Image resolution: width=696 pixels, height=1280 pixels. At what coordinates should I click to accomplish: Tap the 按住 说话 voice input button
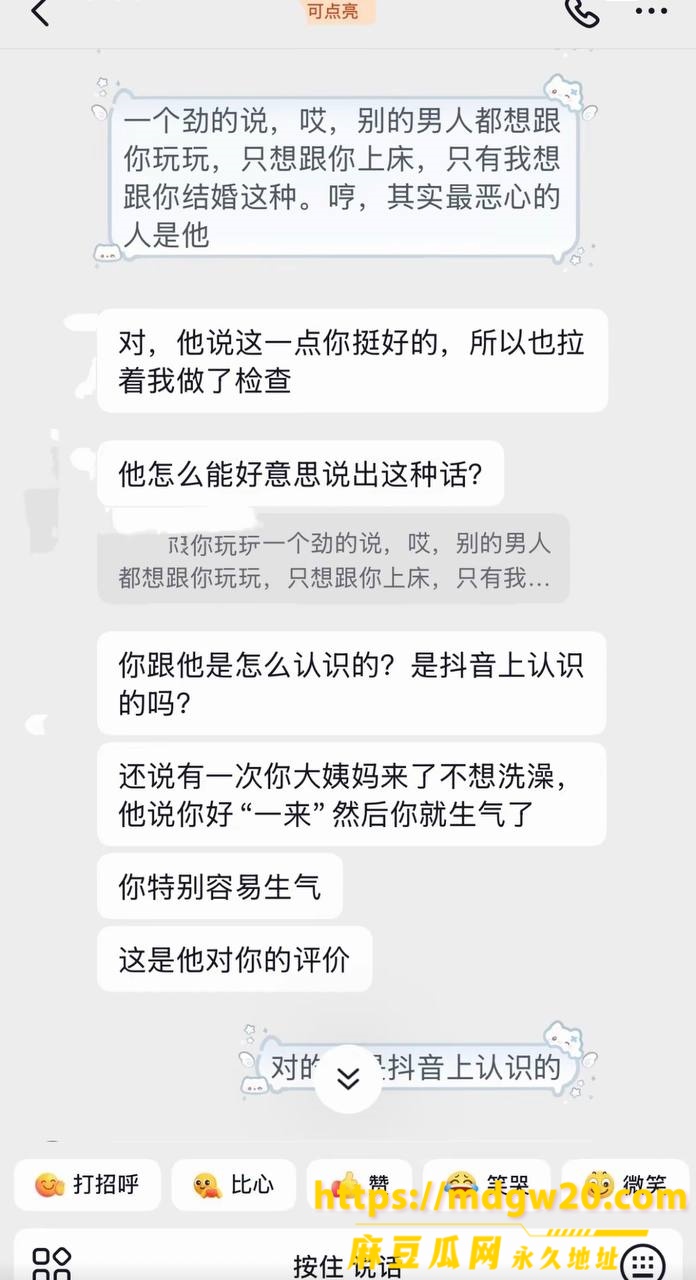(347, 1265)
